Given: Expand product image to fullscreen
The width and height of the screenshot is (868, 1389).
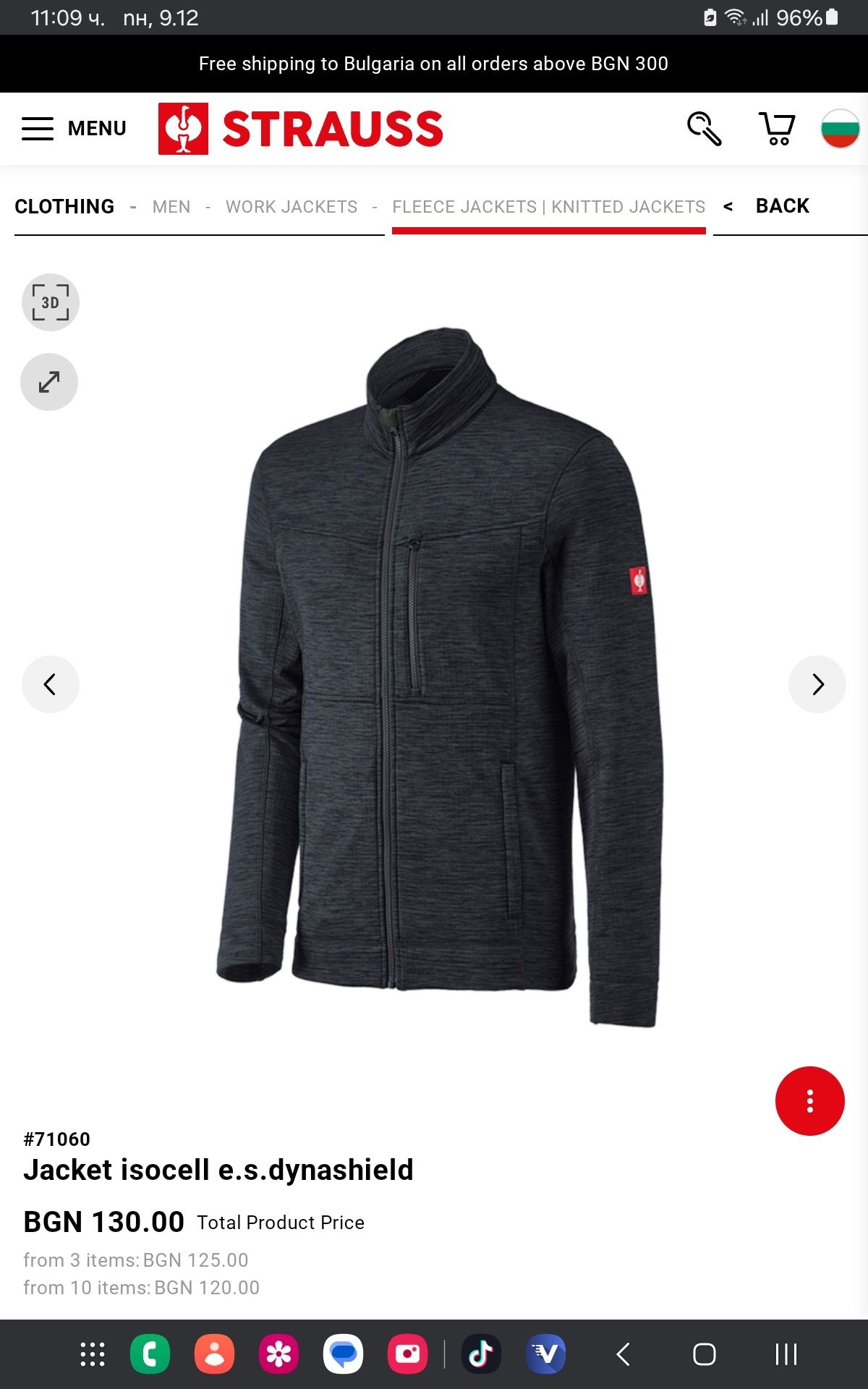Looking at the screenshot, I should point(49,382).
